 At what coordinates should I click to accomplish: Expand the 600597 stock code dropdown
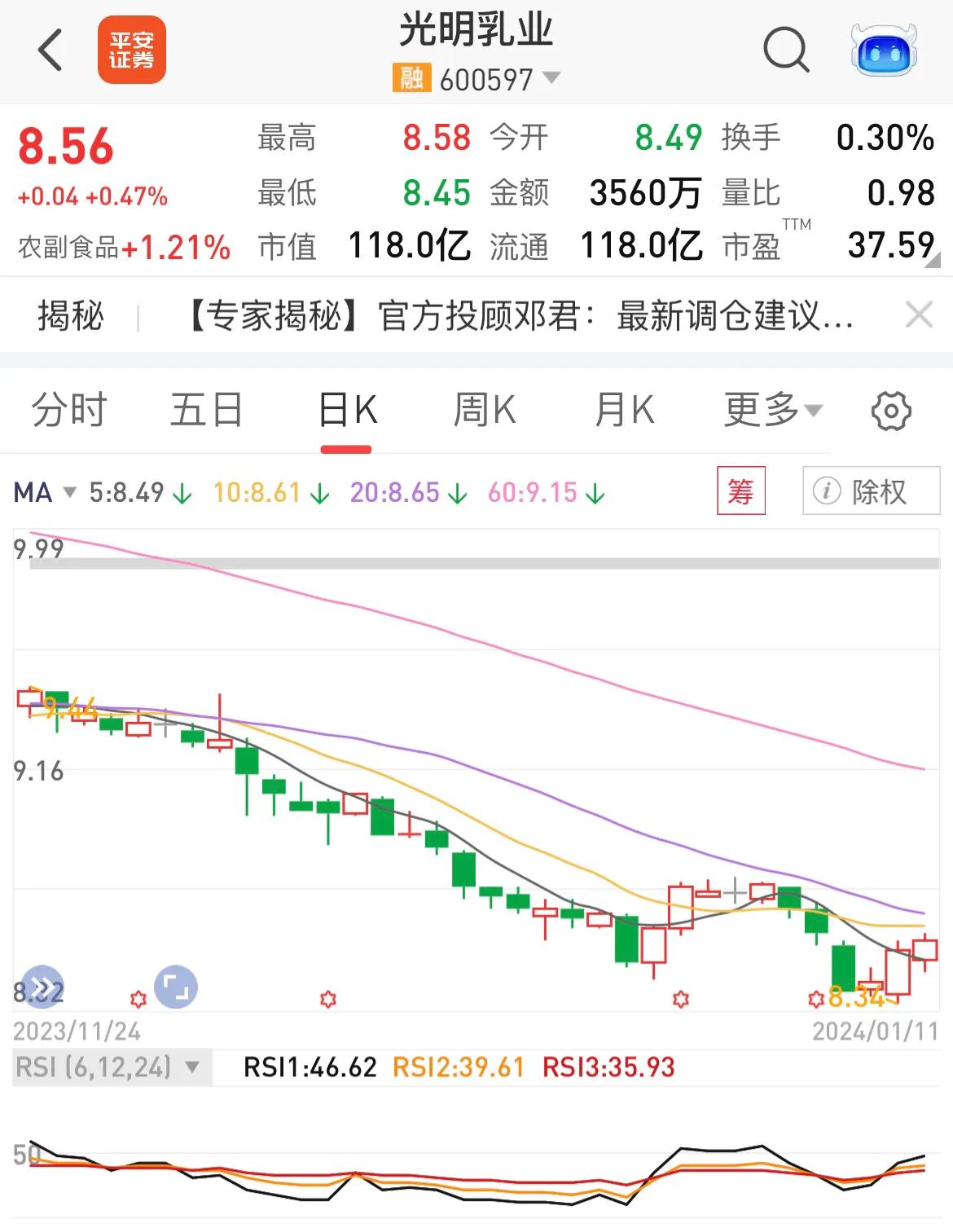pyautogui.click(x=551, y=78)
